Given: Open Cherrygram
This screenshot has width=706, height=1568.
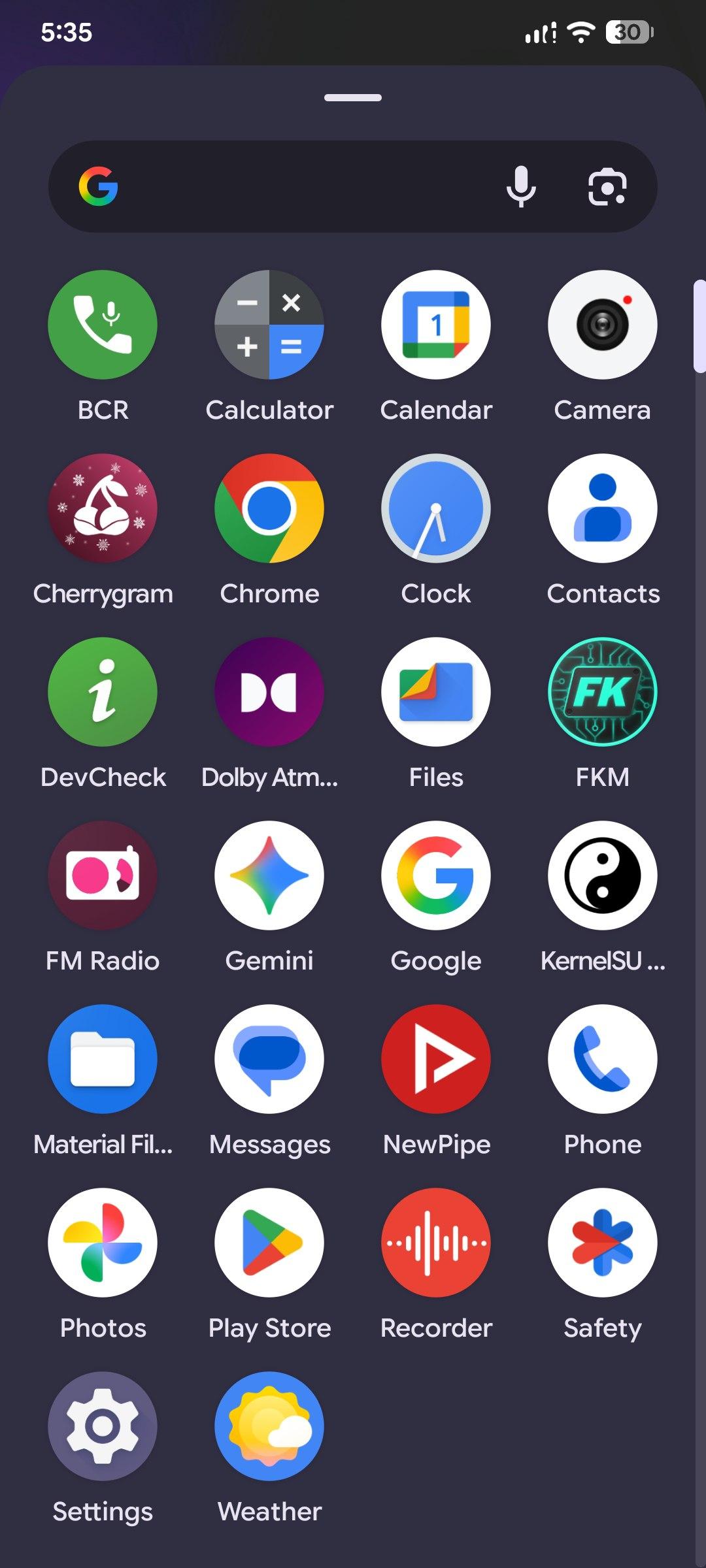Looking at the screenshot, I should pyautogui.click(x=103, y=508).
